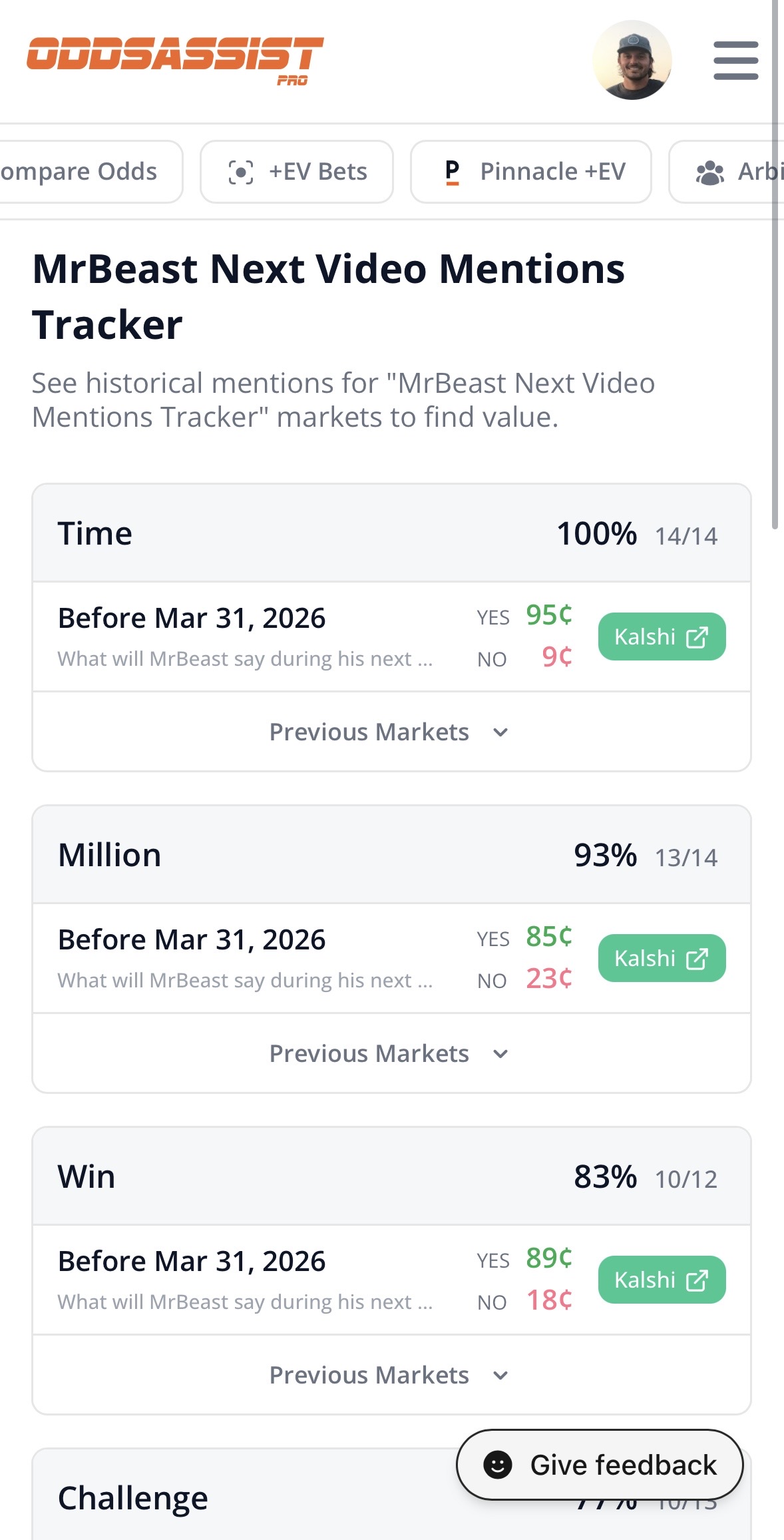Go to the OddsAssist Pro home page
Viewport: 784px width, 1540px height.
pyautogui.click(x=175, y=60)
